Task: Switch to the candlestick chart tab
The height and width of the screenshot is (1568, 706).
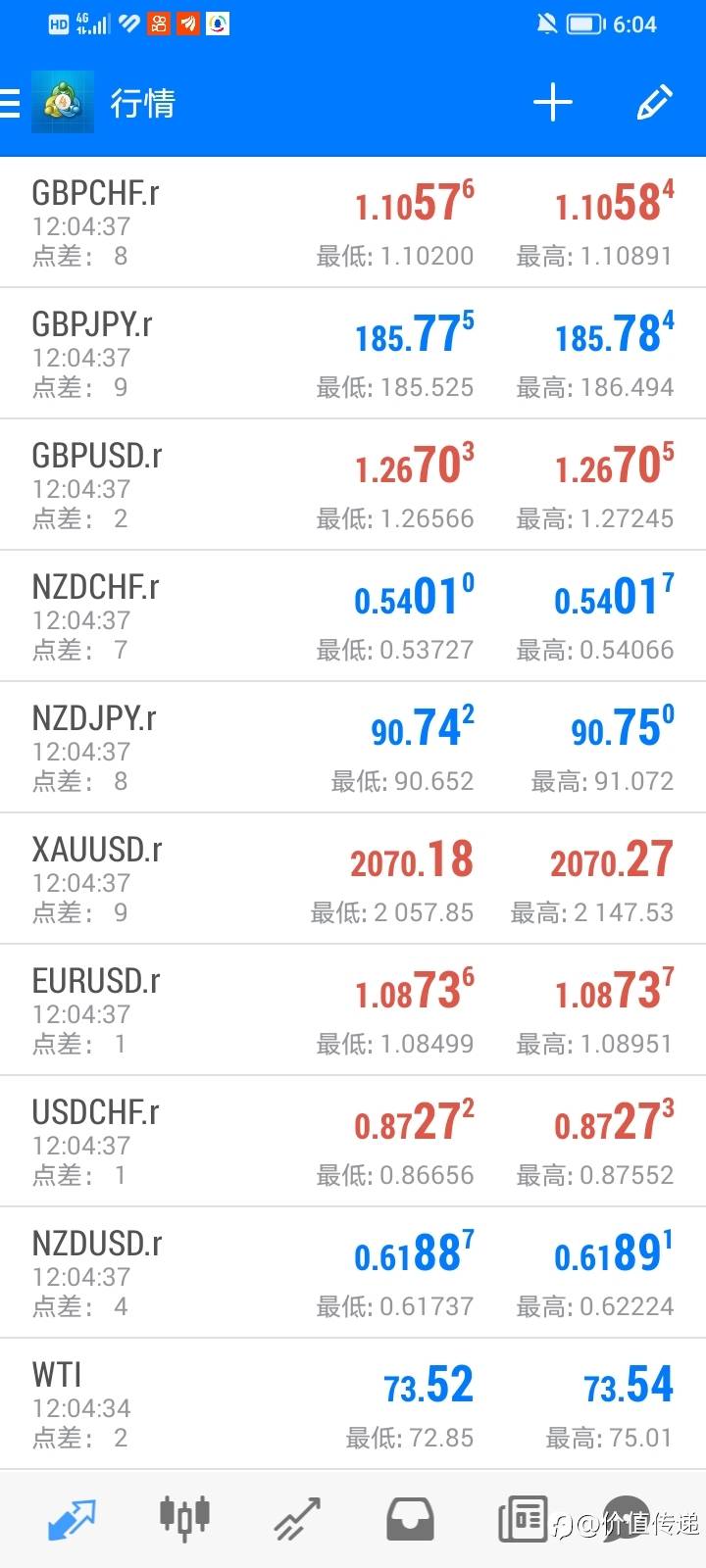Action: [184, 1518]
